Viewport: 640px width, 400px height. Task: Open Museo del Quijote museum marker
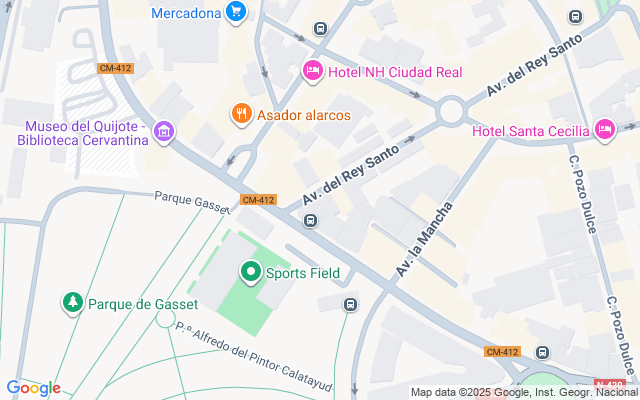pos(164,132)
